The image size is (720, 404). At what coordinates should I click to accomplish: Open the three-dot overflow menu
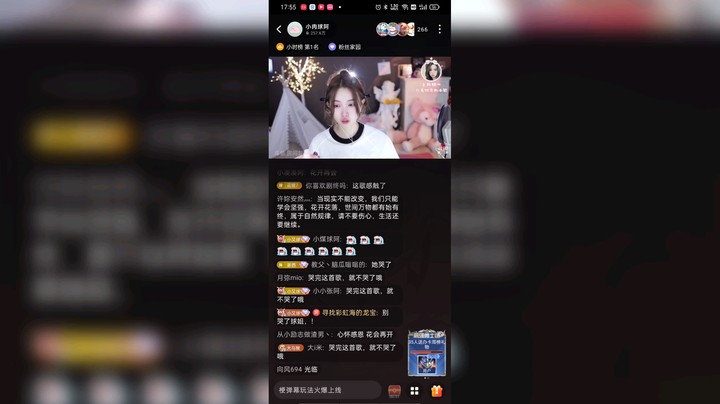tap(439, 29)
